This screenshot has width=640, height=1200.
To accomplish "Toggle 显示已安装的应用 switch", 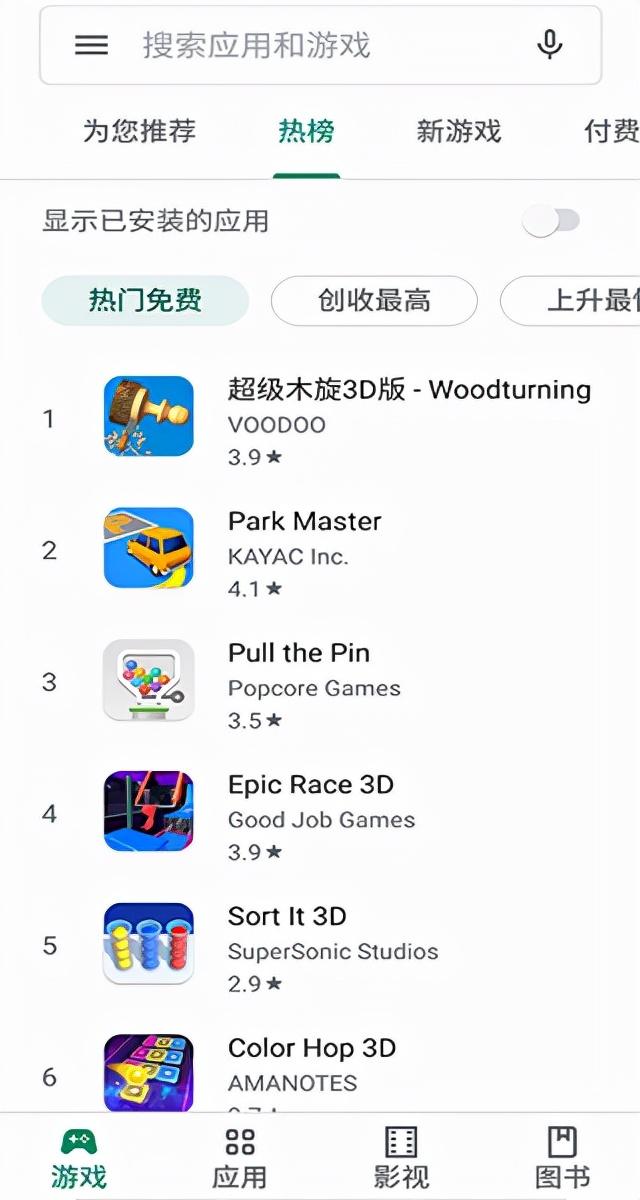I will coord(552,220).
